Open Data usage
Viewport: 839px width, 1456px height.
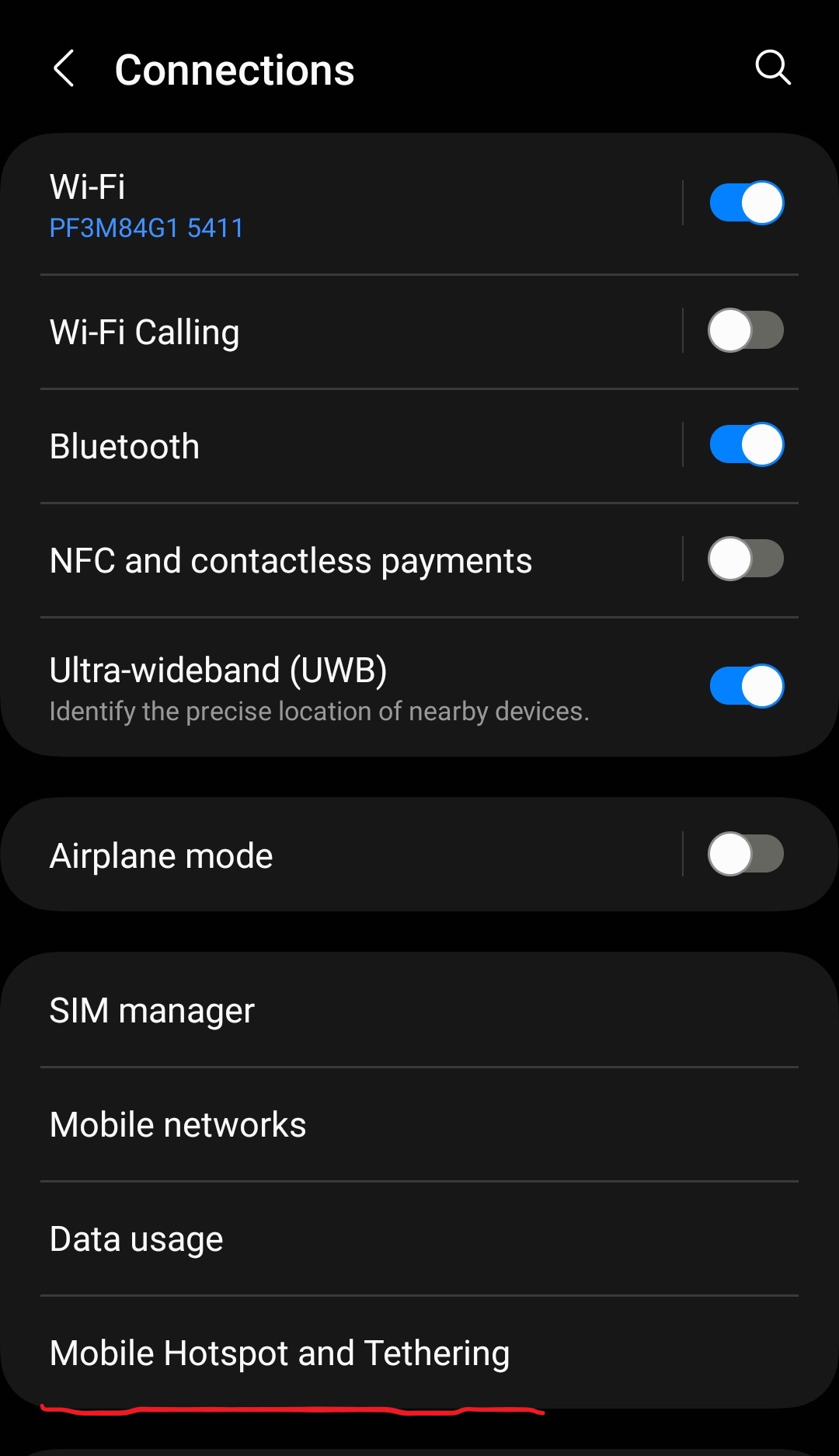[x=311, y=1238]
